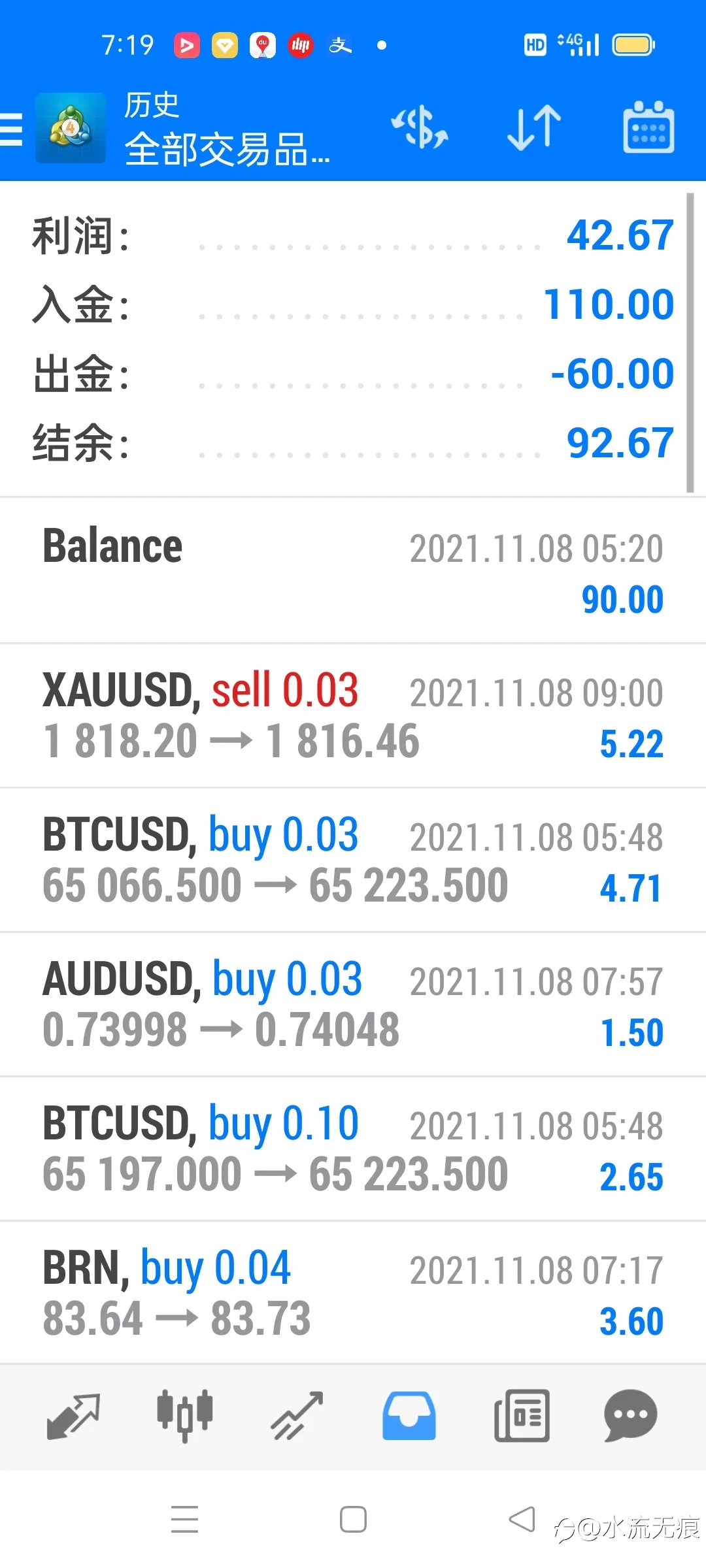This screenshot has width=706, height=1568.
Task: Open the XAUUSD sell 0.03 trade
Action: click(353, 716)
